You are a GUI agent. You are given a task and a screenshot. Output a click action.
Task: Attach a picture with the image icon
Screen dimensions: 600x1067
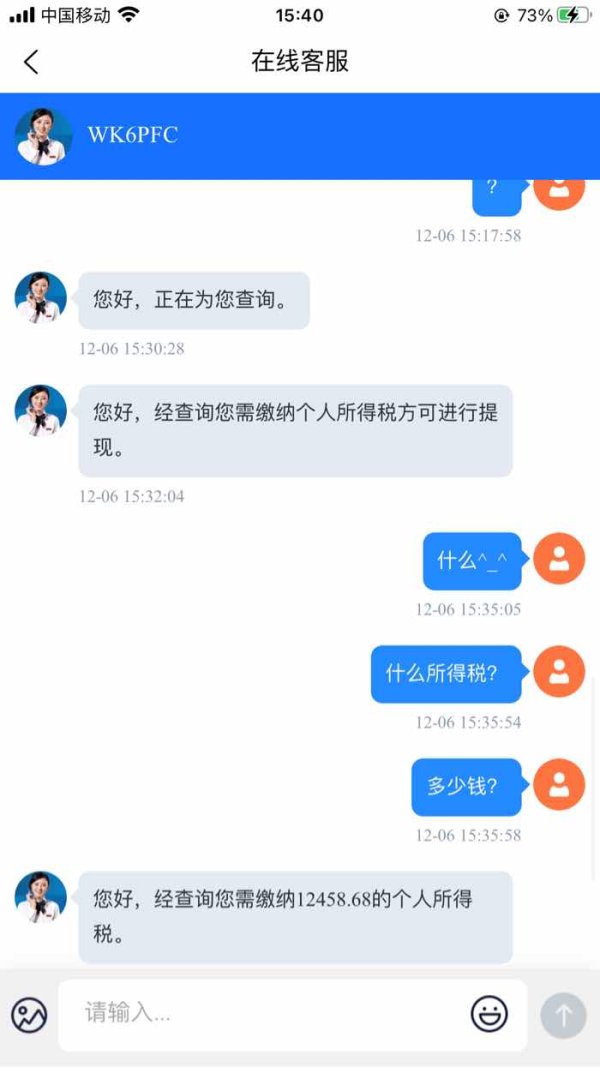point(30,1015)
